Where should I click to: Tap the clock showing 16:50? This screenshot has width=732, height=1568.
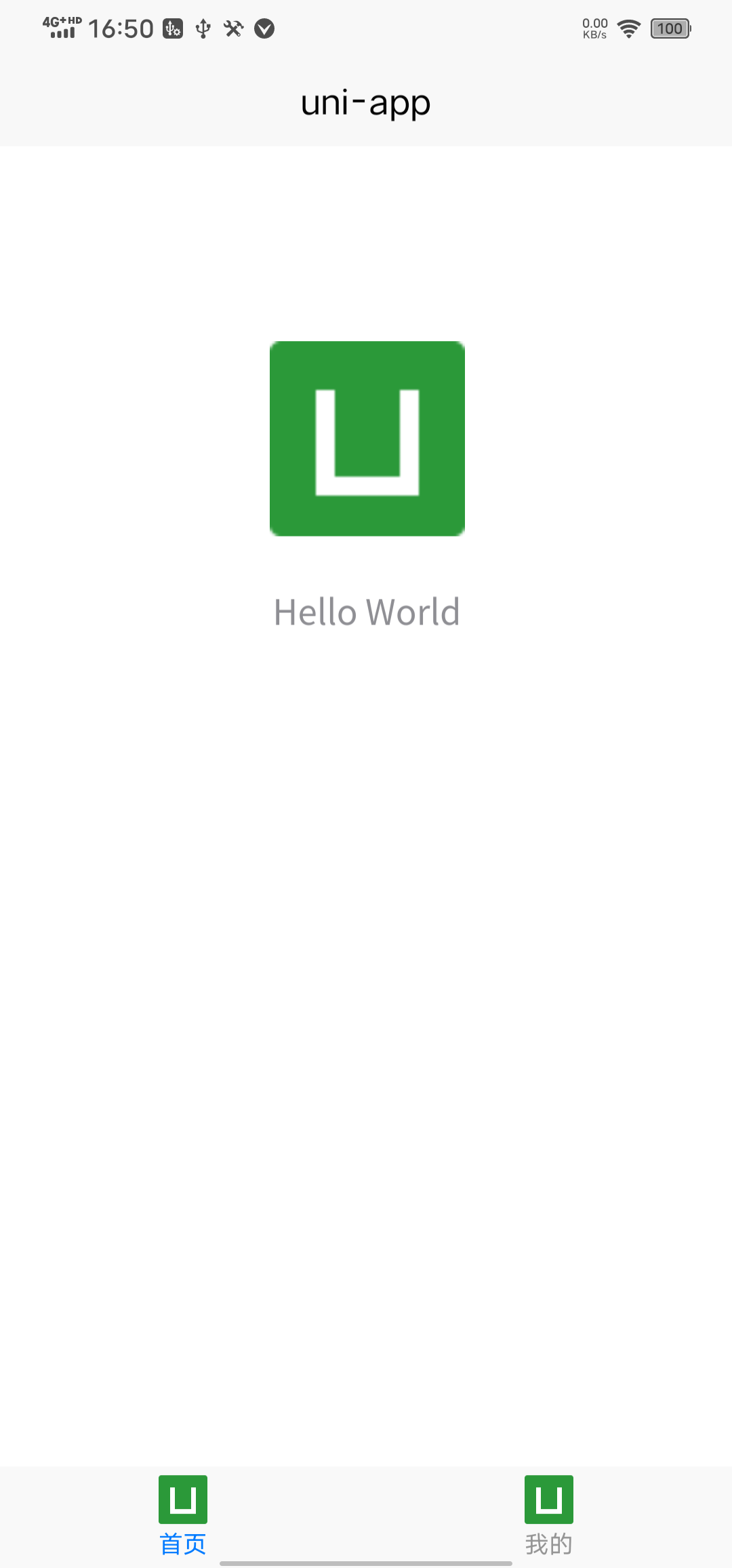121,28
